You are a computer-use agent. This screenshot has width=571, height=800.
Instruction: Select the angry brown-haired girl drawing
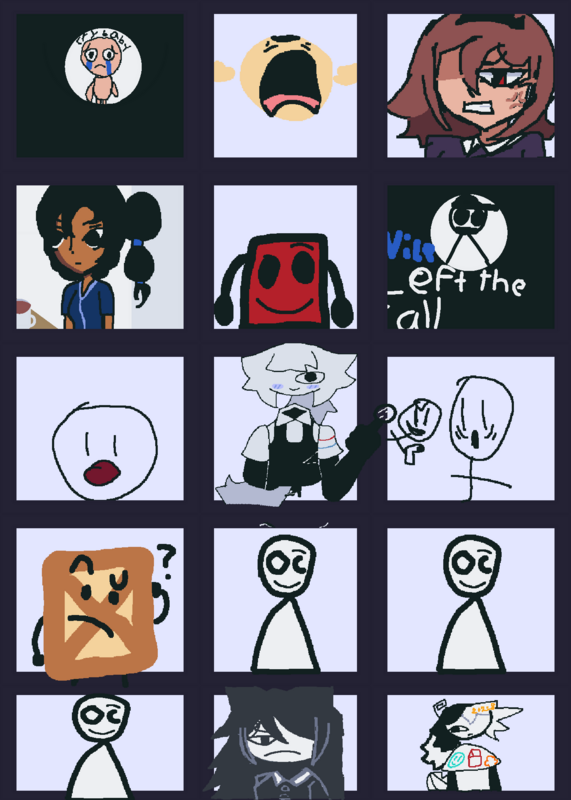click(x=470, y=86)
